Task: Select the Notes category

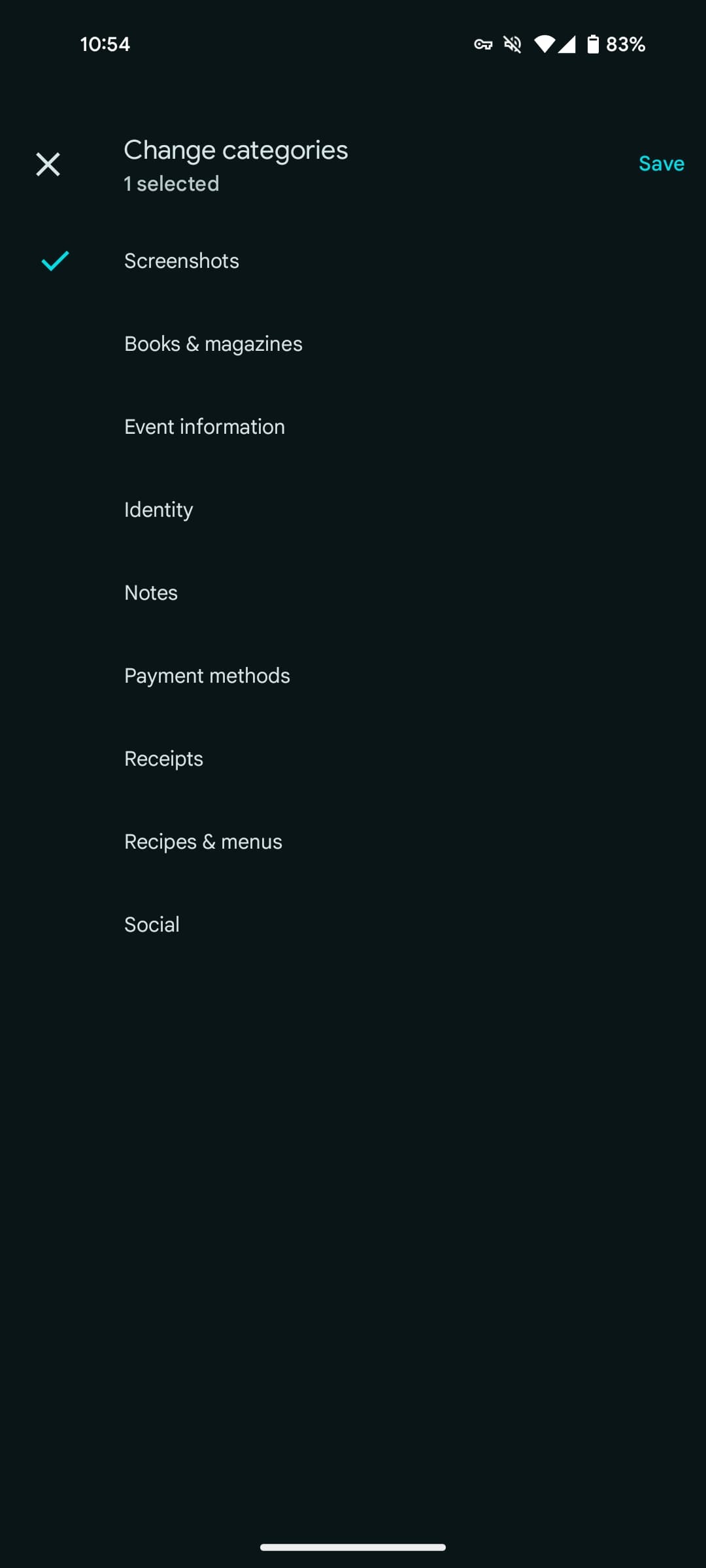Action: click(353, 593)
